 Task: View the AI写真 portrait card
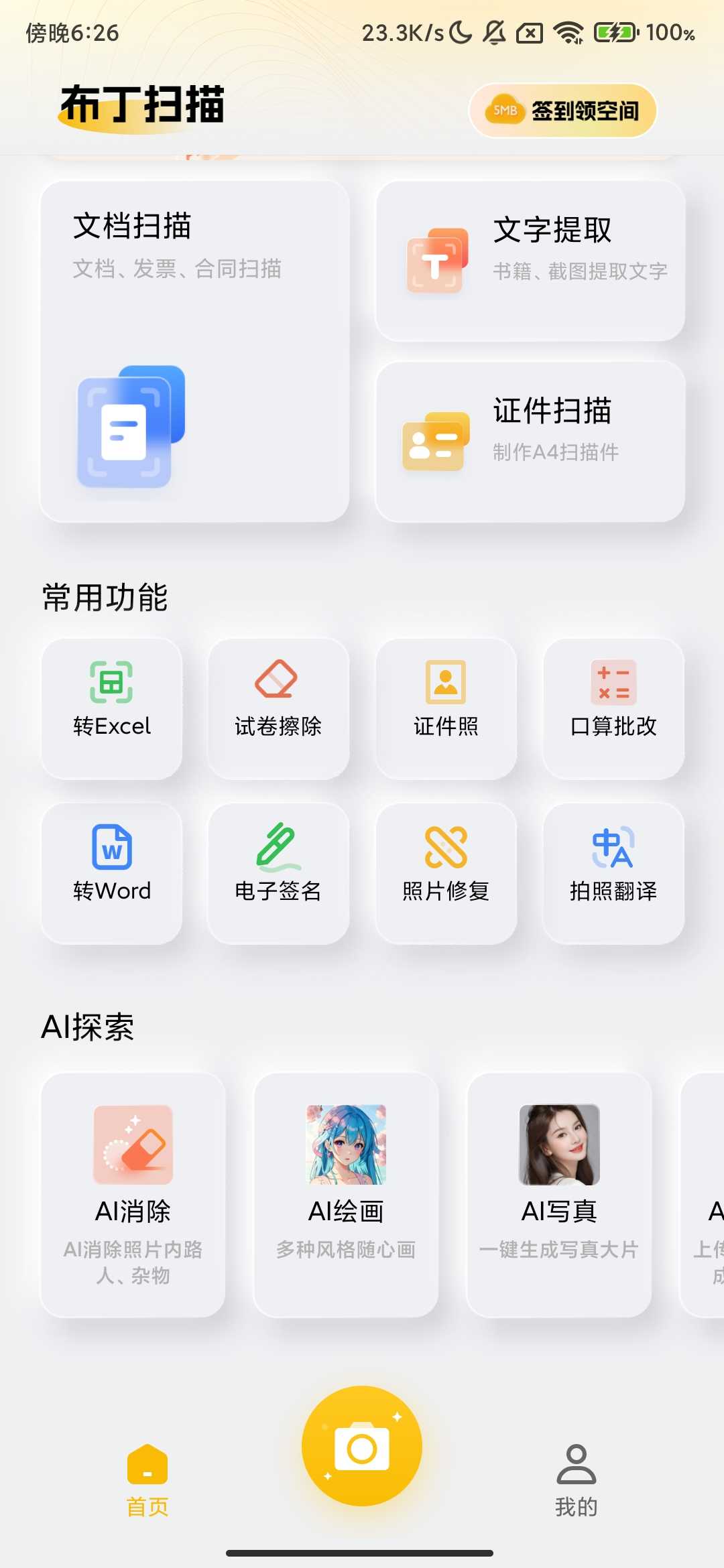[559, 1194]
